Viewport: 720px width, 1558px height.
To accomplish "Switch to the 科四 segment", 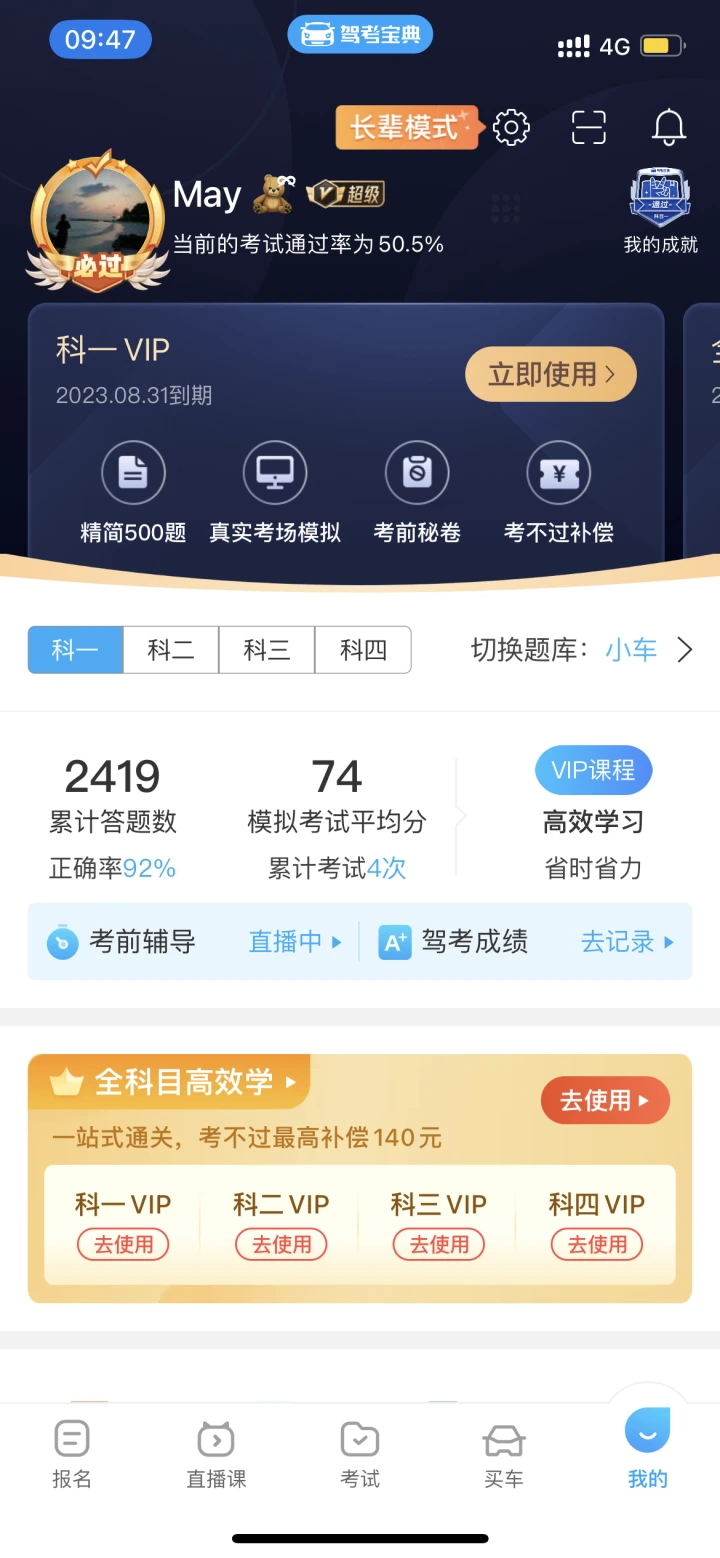I will pyautogui.click(x=363, y=650).
